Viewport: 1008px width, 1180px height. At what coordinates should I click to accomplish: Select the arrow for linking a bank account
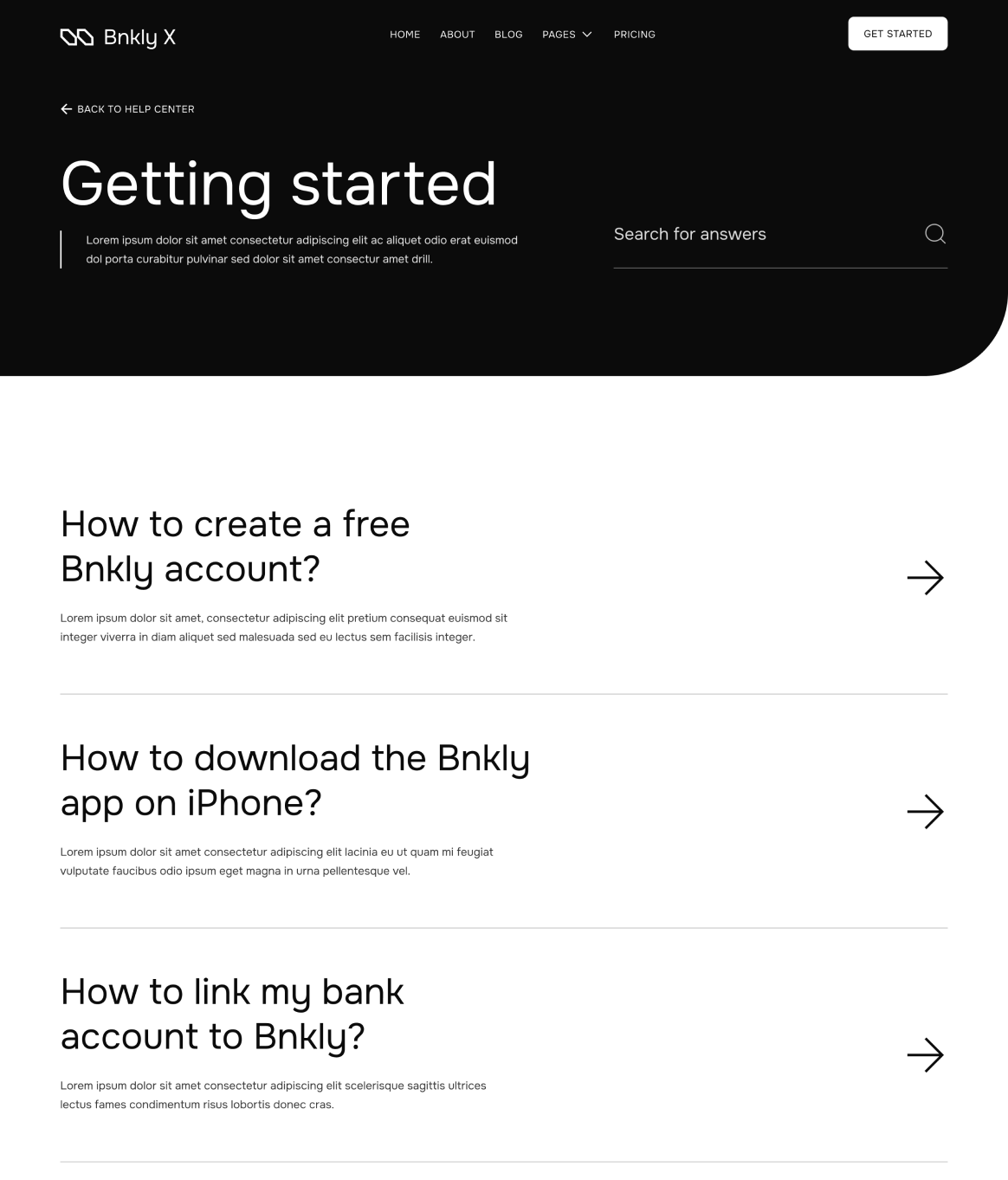pyautogui.click(x=926, y=1054)
